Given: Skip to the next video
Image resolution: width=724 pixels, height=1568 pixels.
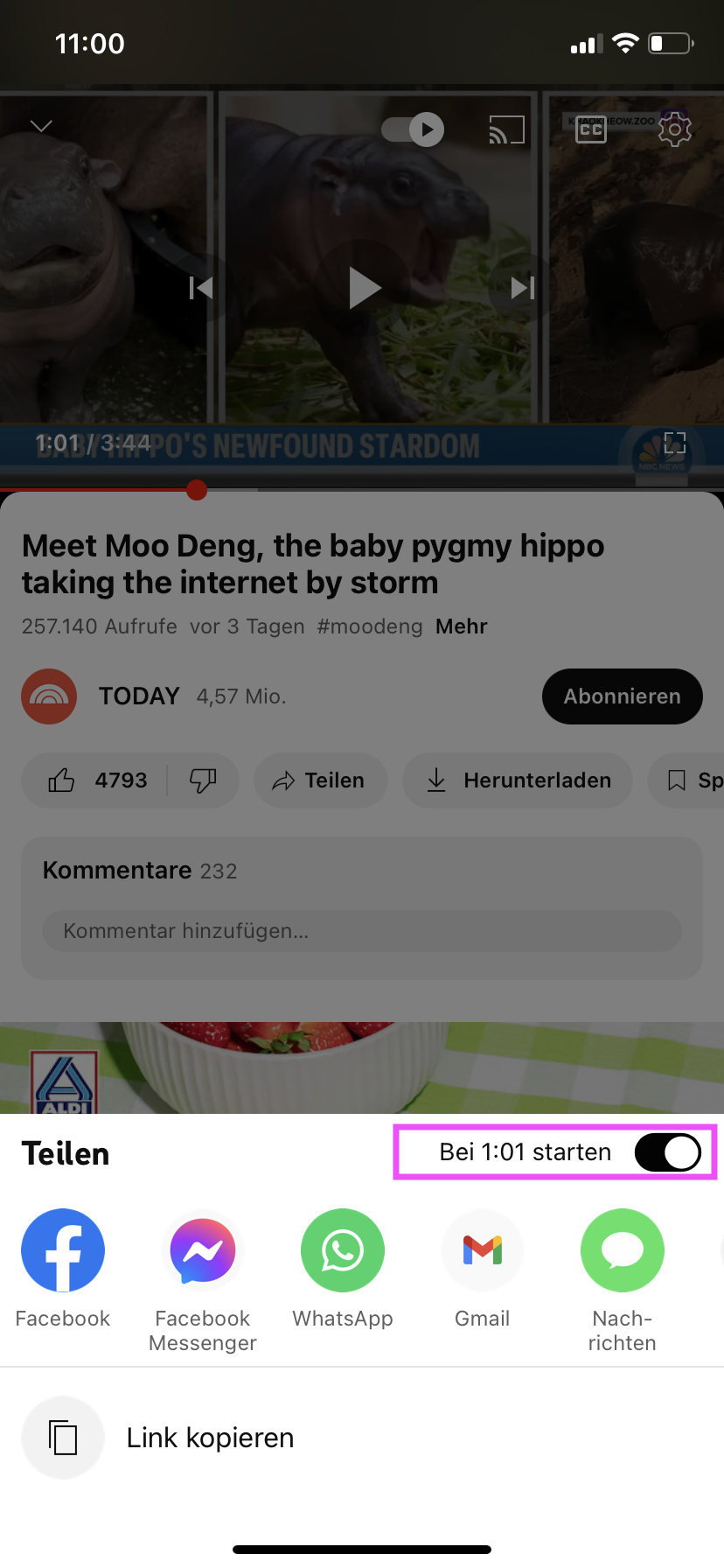Looking at the screenshot, I should click(x=523, y=288).
